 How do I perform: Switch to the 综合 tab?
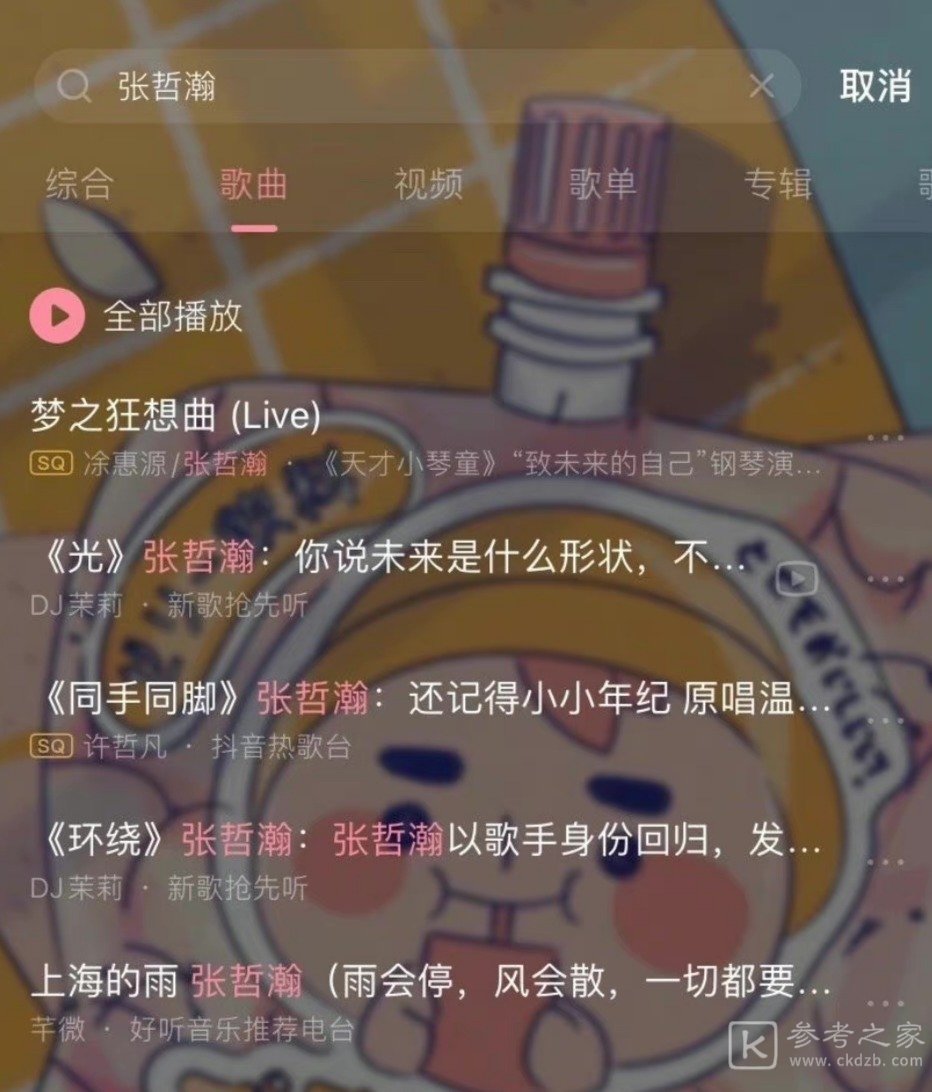tap(80, 185)
